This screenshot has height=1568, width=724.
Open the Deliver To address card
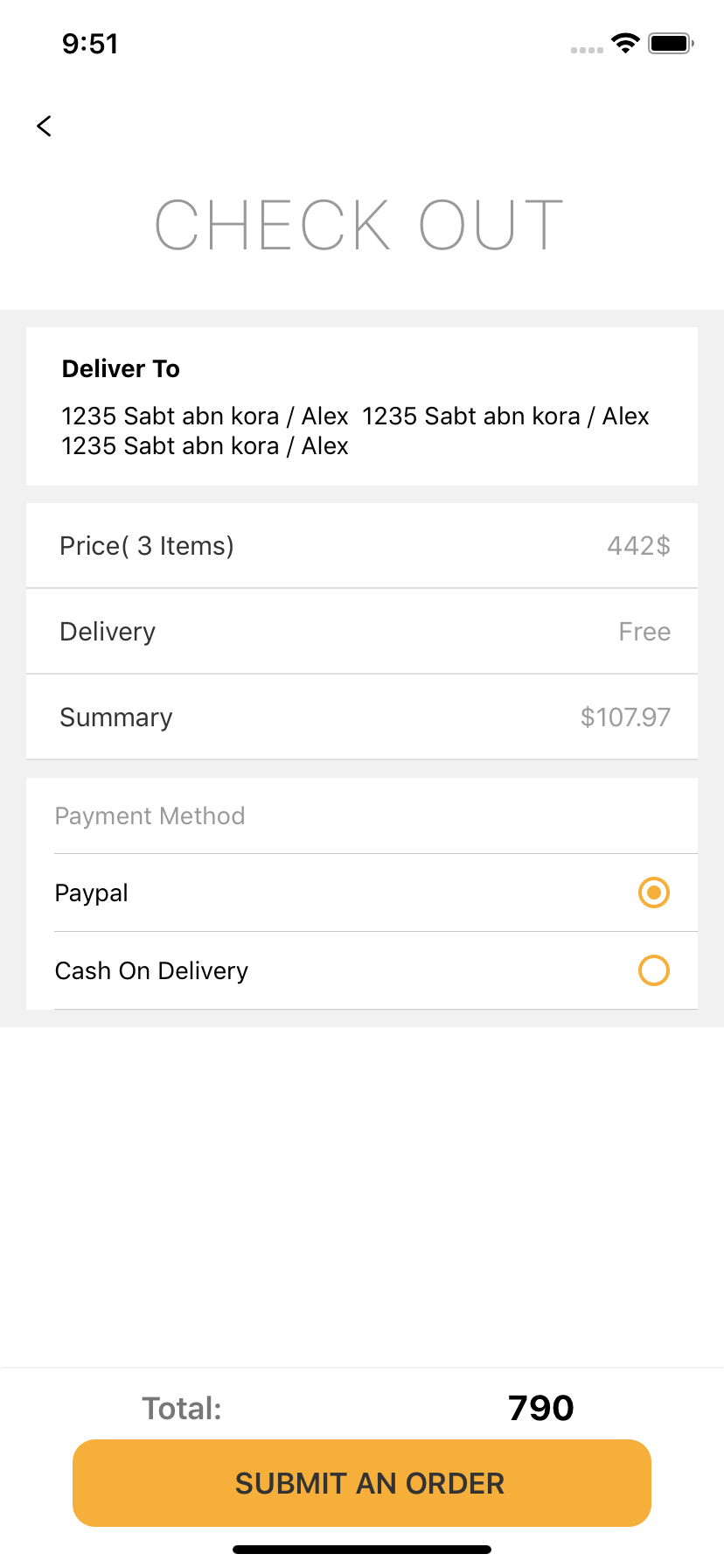click(x=362, y=407)
